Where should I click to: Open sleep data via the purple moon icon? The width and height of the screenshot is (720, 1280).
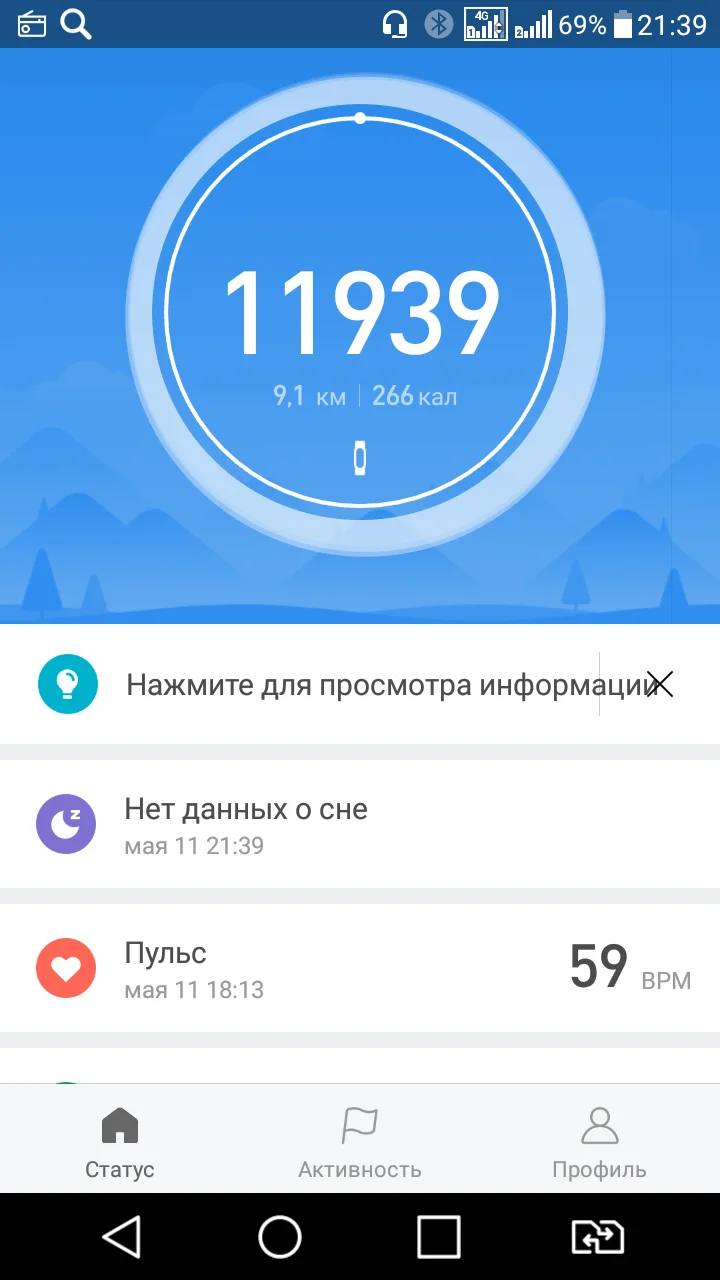coord(66,824)
